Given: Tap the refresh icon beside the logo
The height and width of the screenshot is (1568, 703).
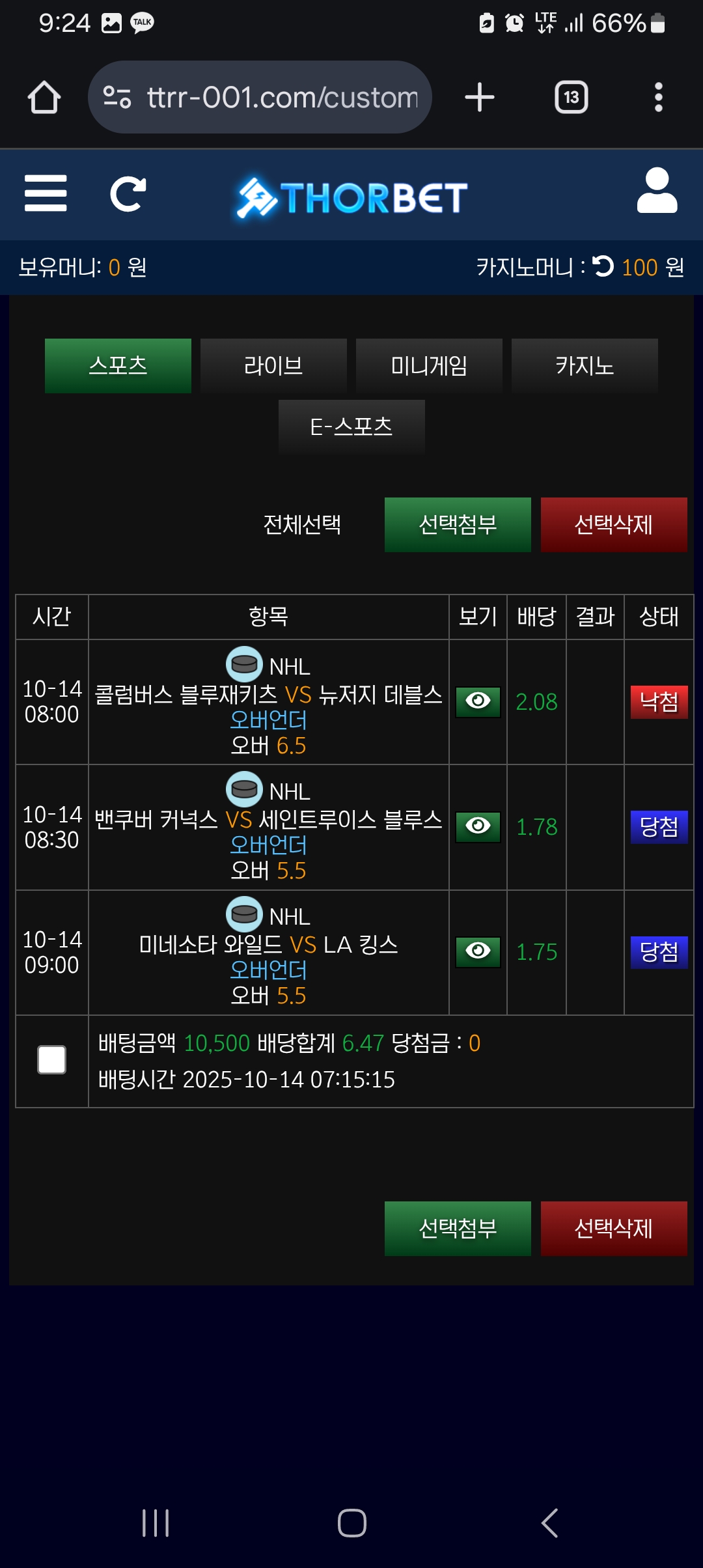Looking at the screenshot, I should coord(128,194).
